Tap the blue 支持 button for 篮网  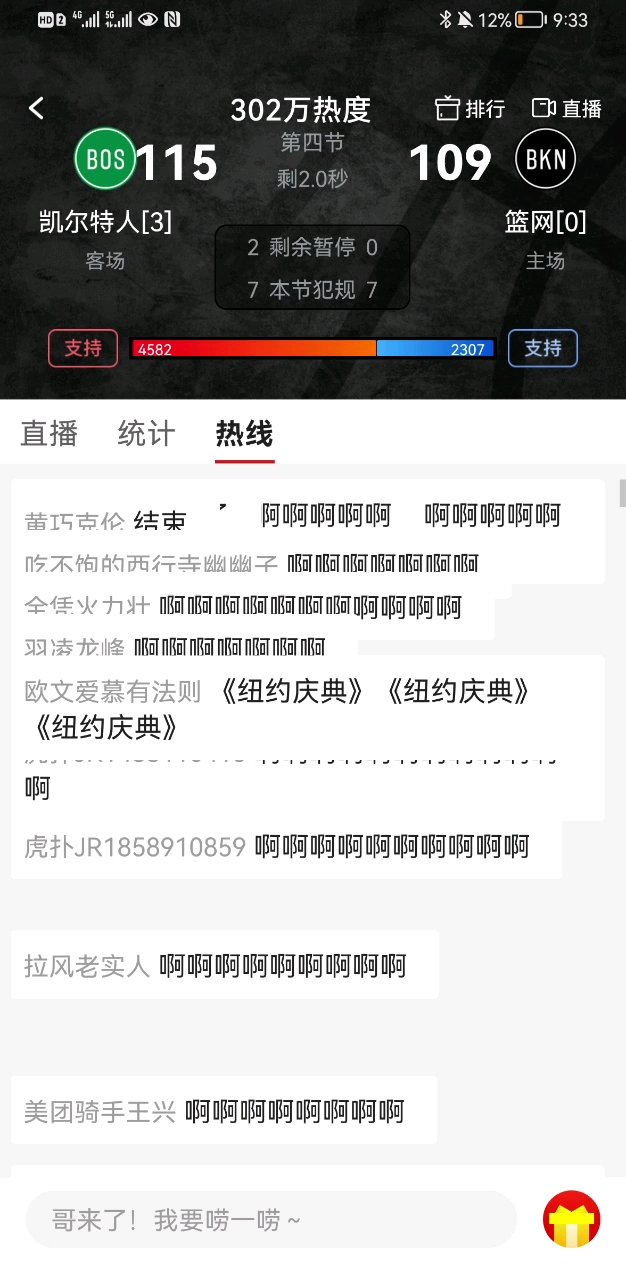[543, 348]
